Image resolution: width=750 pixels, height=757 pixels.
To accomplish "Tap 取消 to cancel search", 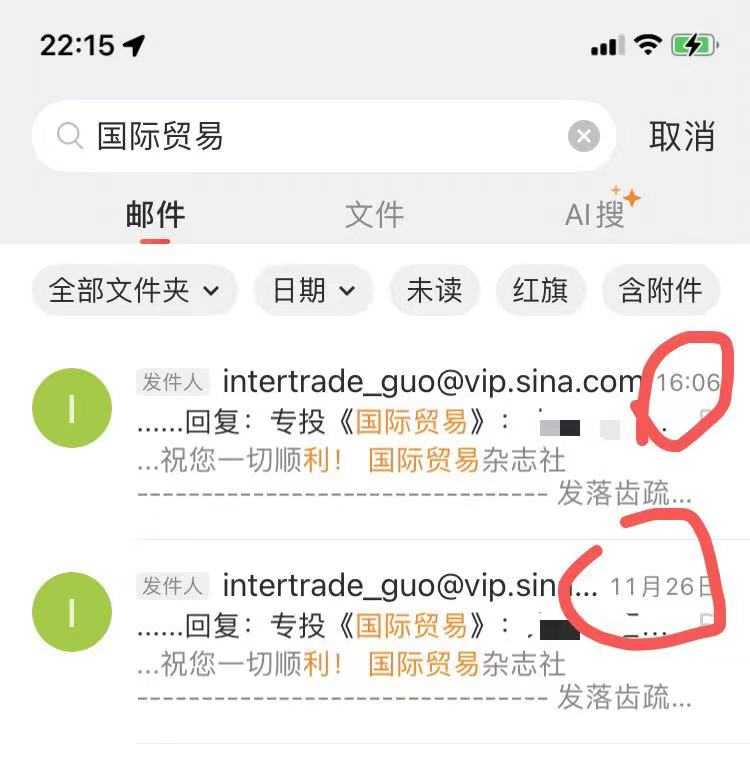I will tap(682, 136).
